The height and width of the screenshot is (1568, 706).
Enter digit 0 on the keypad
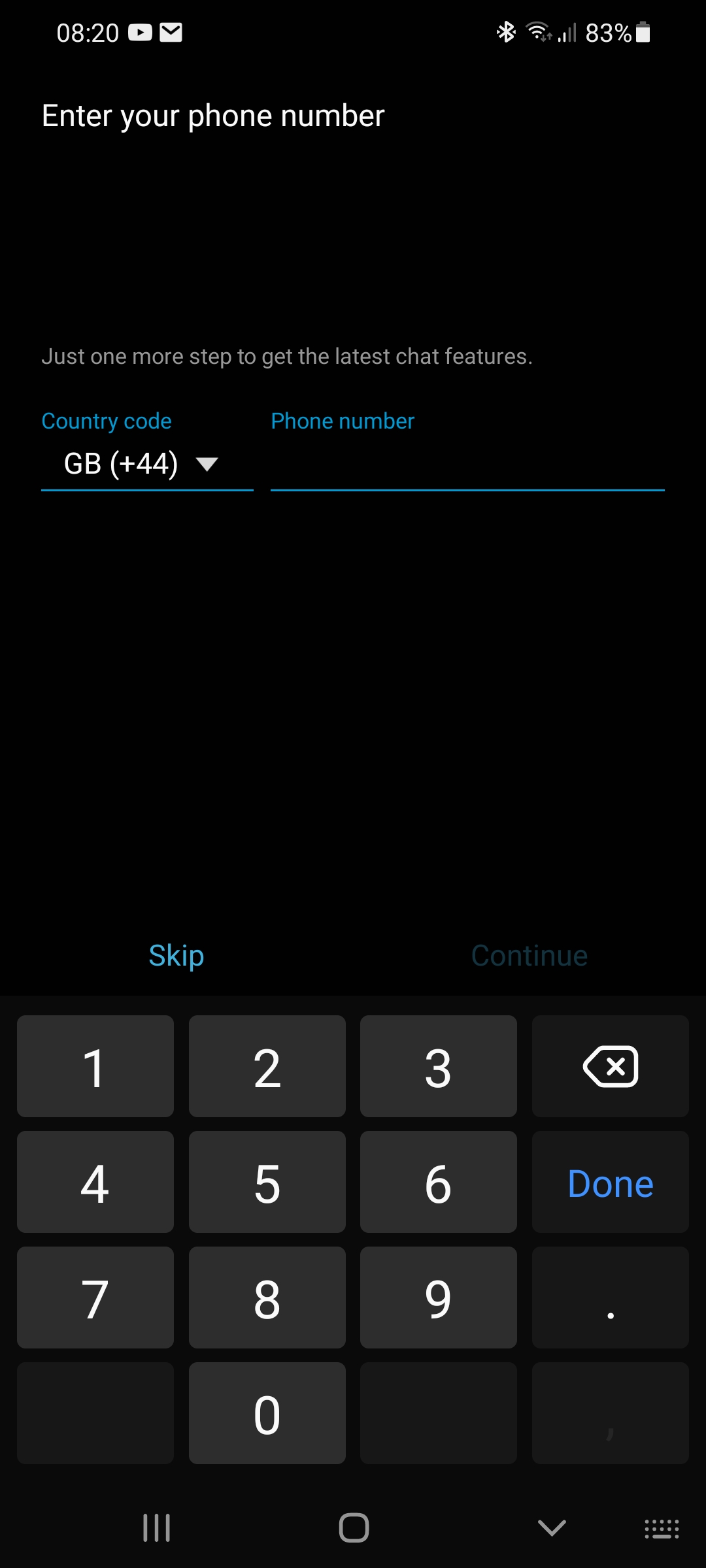pyautogui.click(x=267, y=1413)
